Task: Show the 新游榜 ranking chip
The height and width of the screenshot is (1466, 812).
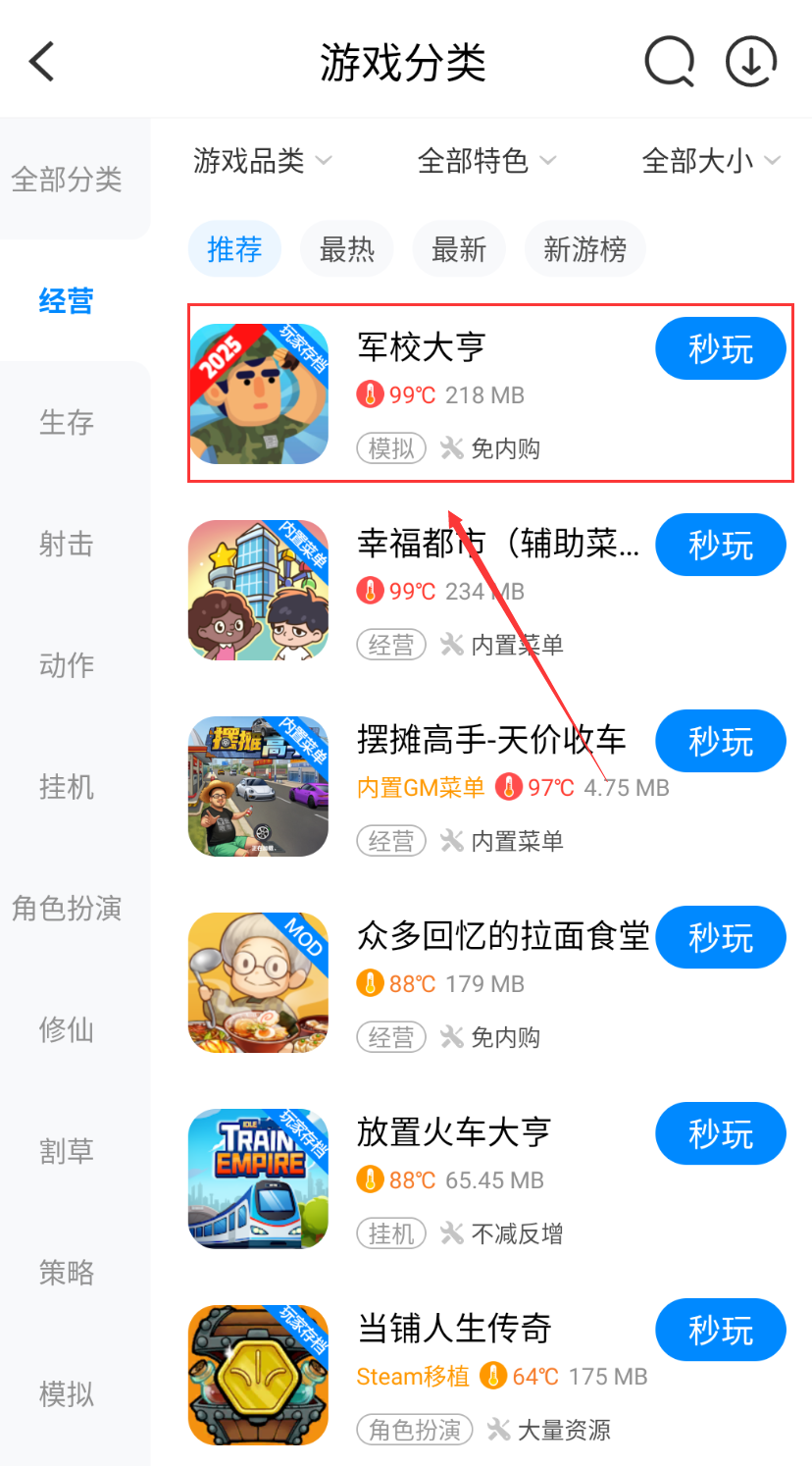Action: tap(584, 249)
